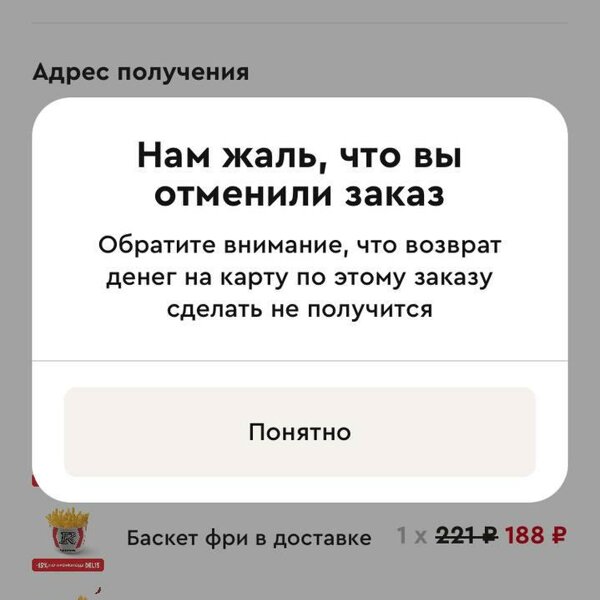600x600 pixels.
Task: Confirm the dialog with the Понятно button
Action: click(299, 432)
